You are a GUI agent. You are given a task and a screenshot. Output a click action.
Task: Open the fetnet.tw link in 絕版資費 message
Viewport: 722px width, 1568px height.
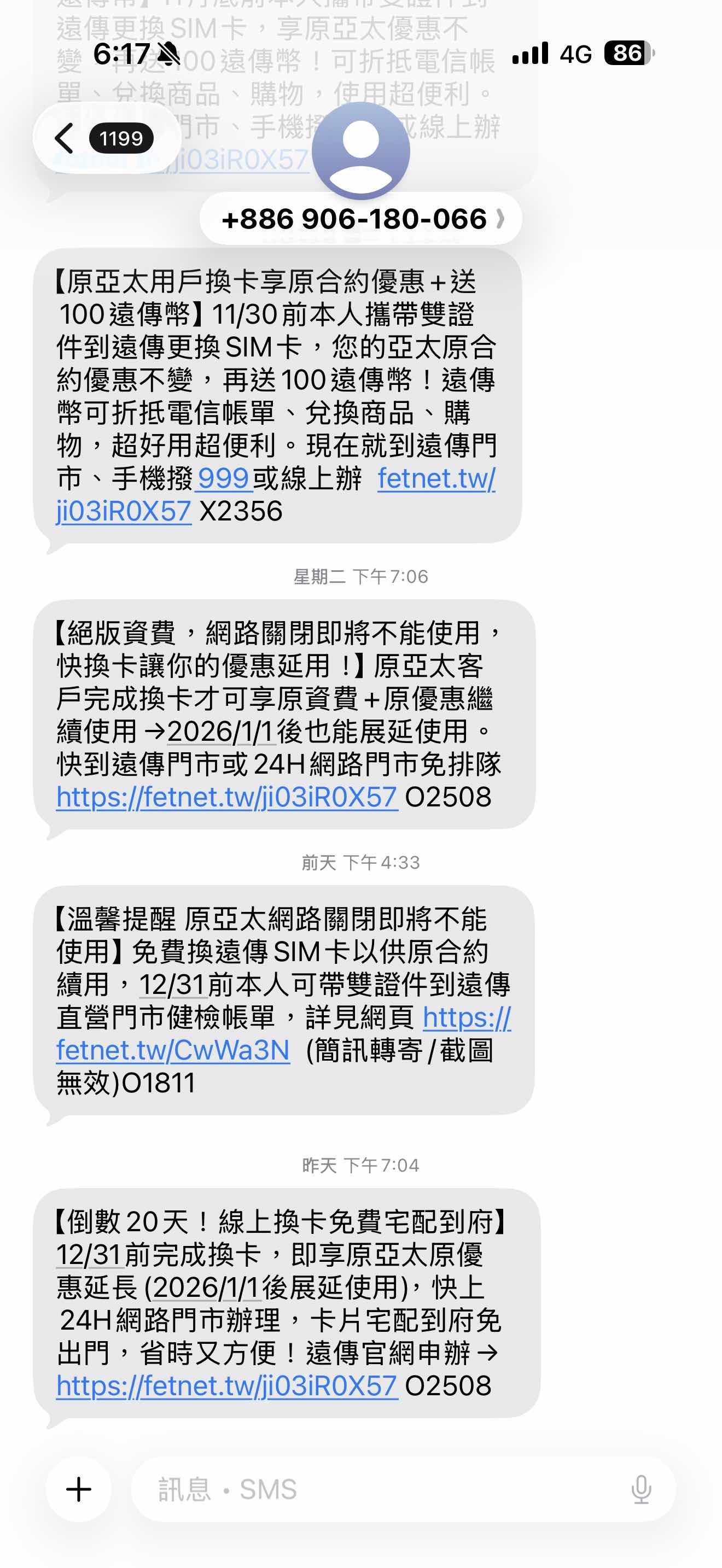pos(226,797)
